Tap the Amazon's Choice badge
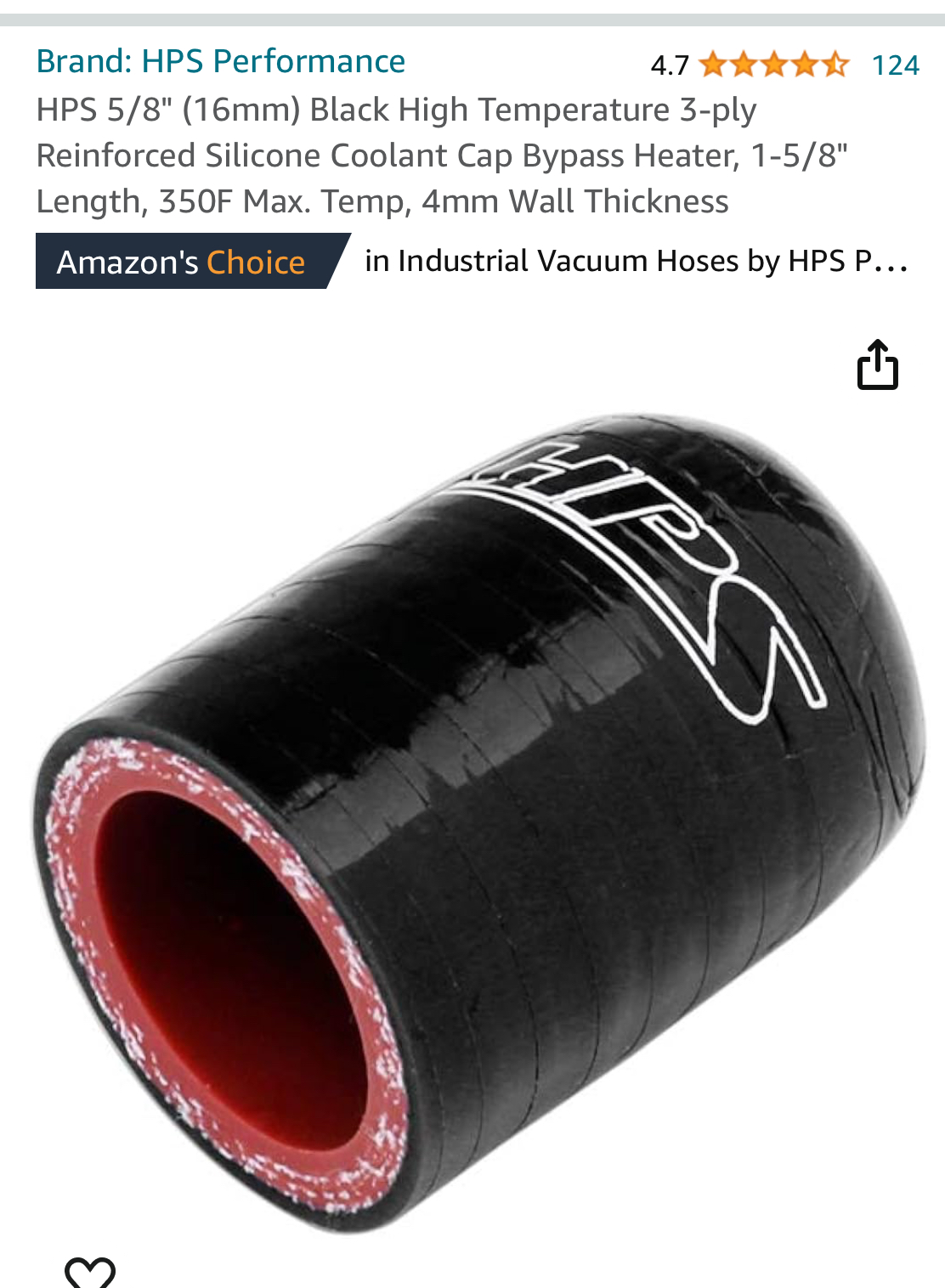This screenshot has height=1288, width=945. pos(183,262)
